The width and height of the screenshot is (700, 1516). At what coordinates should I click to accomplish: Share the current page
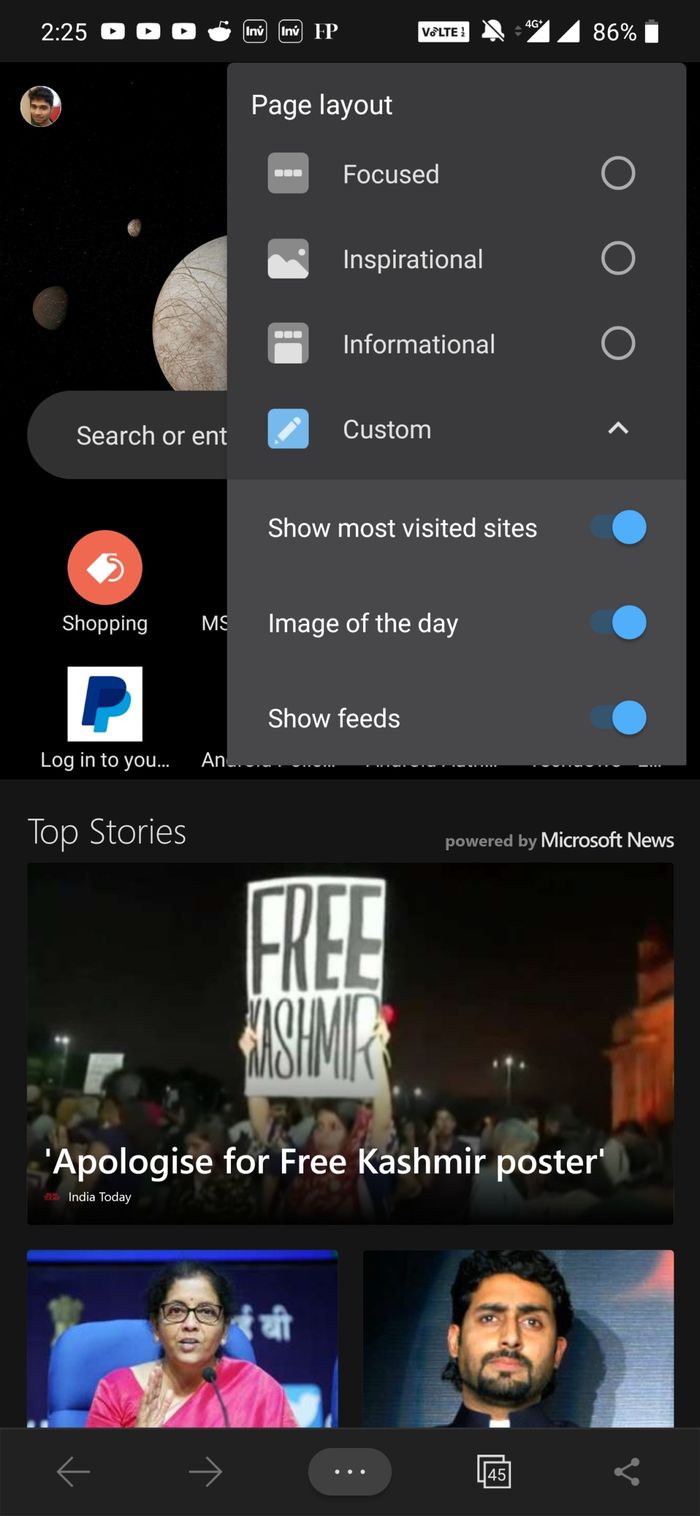click(x=627, y=1471)
